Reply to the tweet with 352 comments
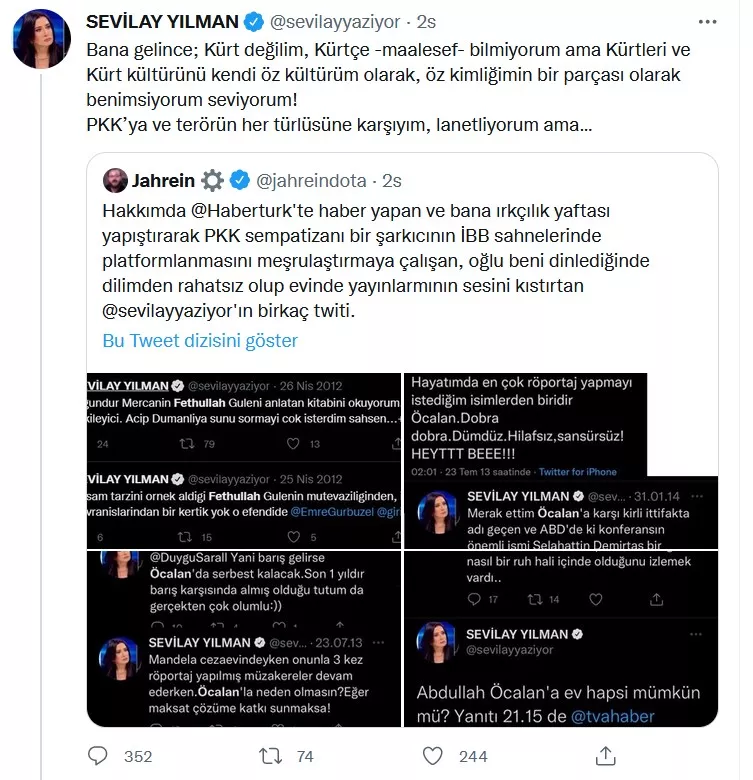The width and height of the screenshot is (753, 780). click(x=99, y=757)
